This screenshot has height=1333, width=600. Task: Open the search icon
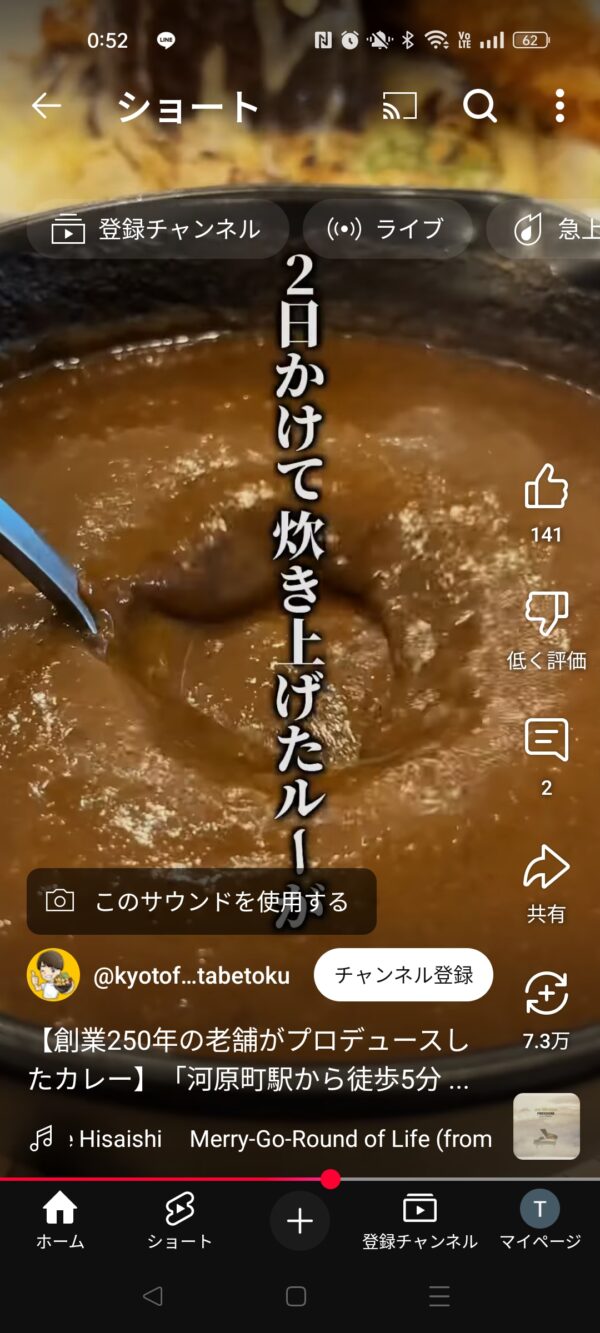(x=480, y=105)
